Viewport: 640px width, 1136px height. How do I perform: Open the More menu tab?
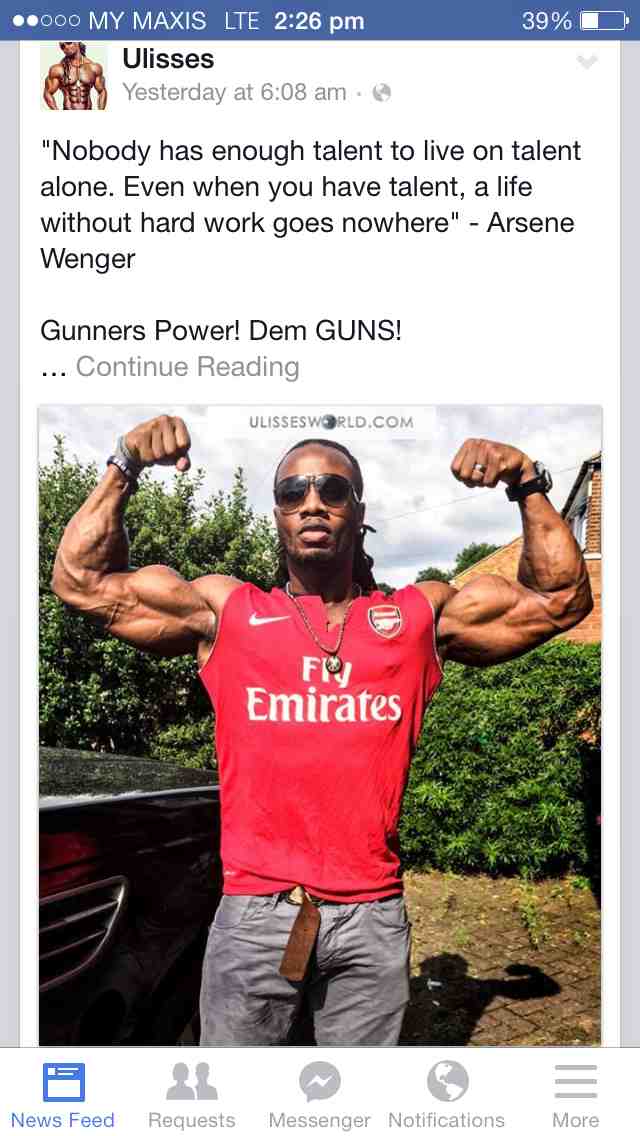575,1095
